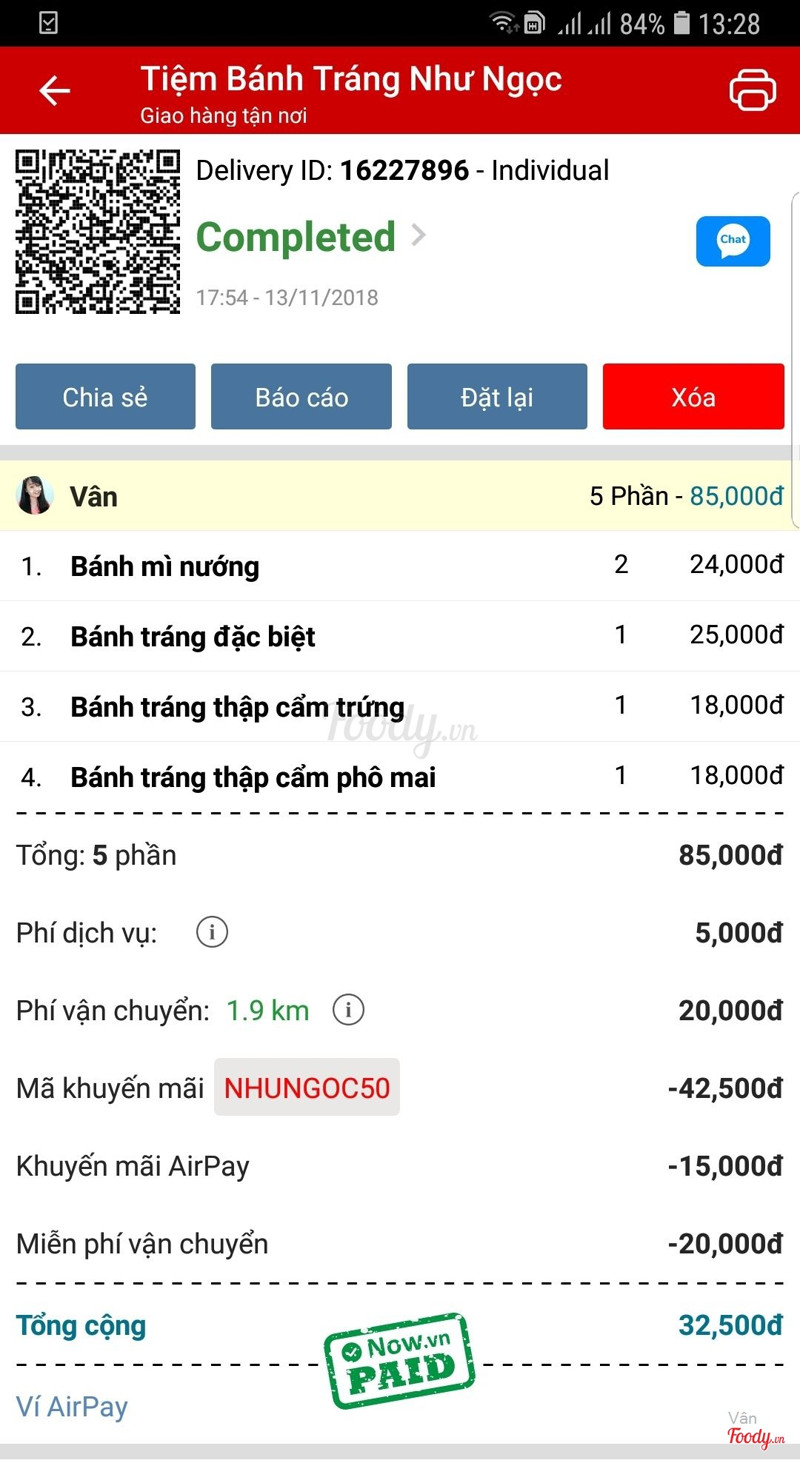
Task: Delete the order with Xóa
Action: pos(693,397)
